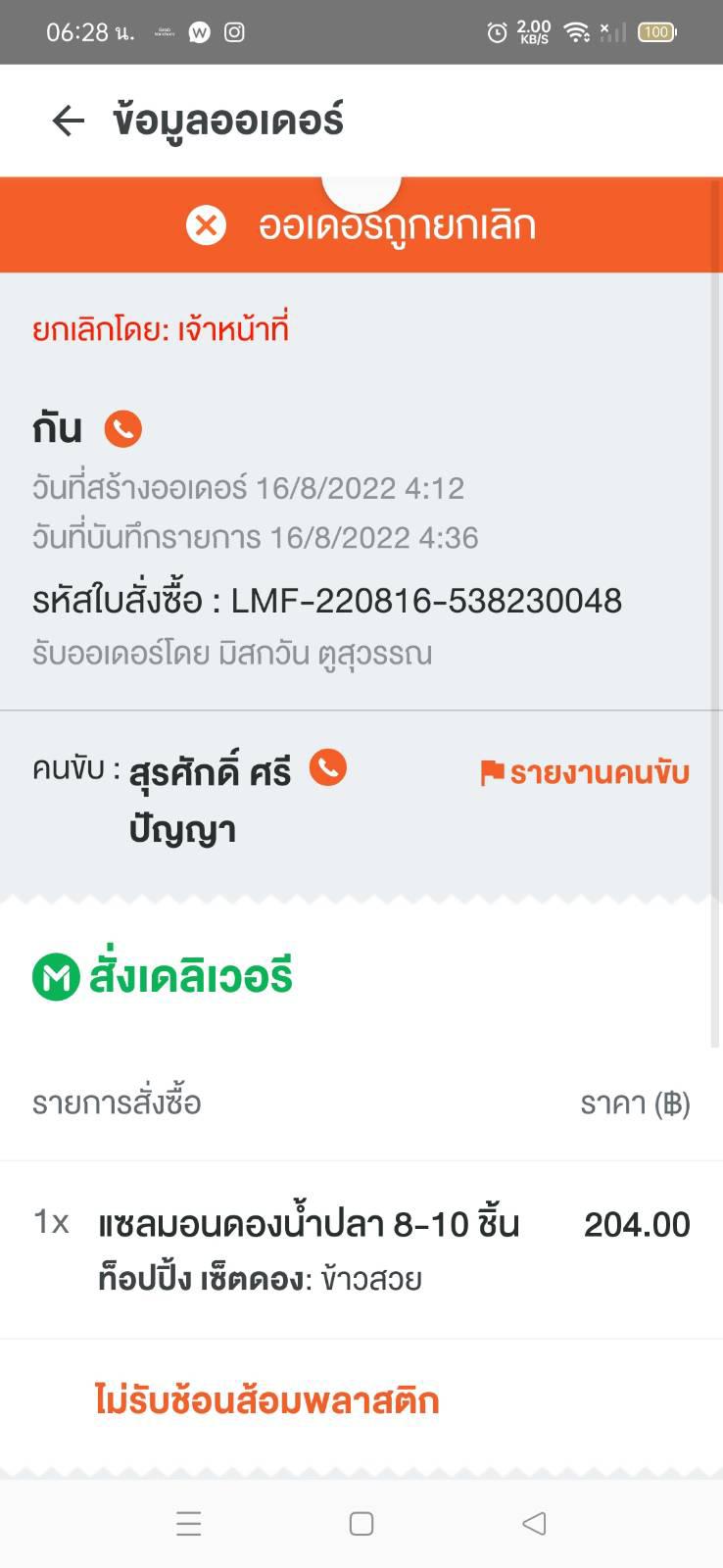Call customer กัน via phone icon

[123, 428]
